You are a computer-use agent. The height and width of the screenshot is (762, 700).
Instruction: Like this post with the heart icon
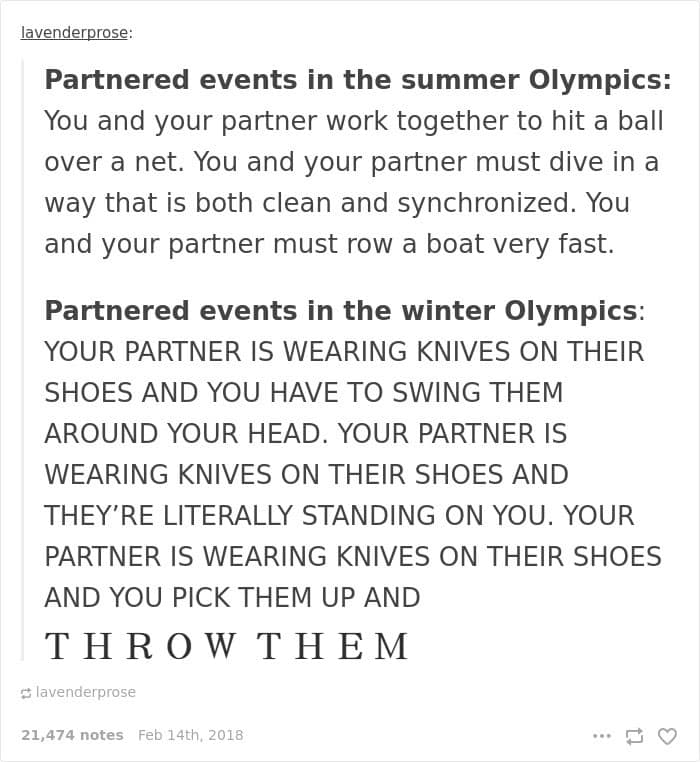coord(667,736)
